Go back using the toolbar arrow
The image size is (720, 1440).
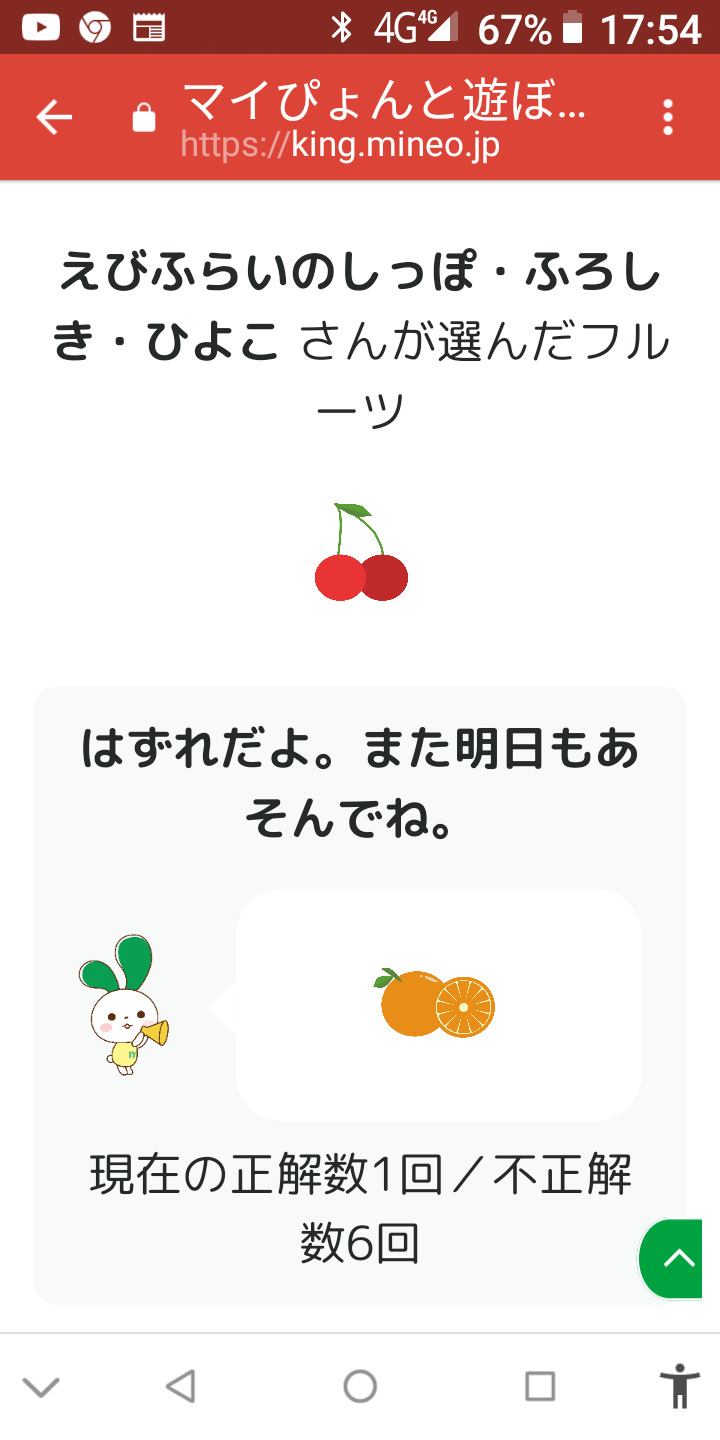tap(55, 118)
